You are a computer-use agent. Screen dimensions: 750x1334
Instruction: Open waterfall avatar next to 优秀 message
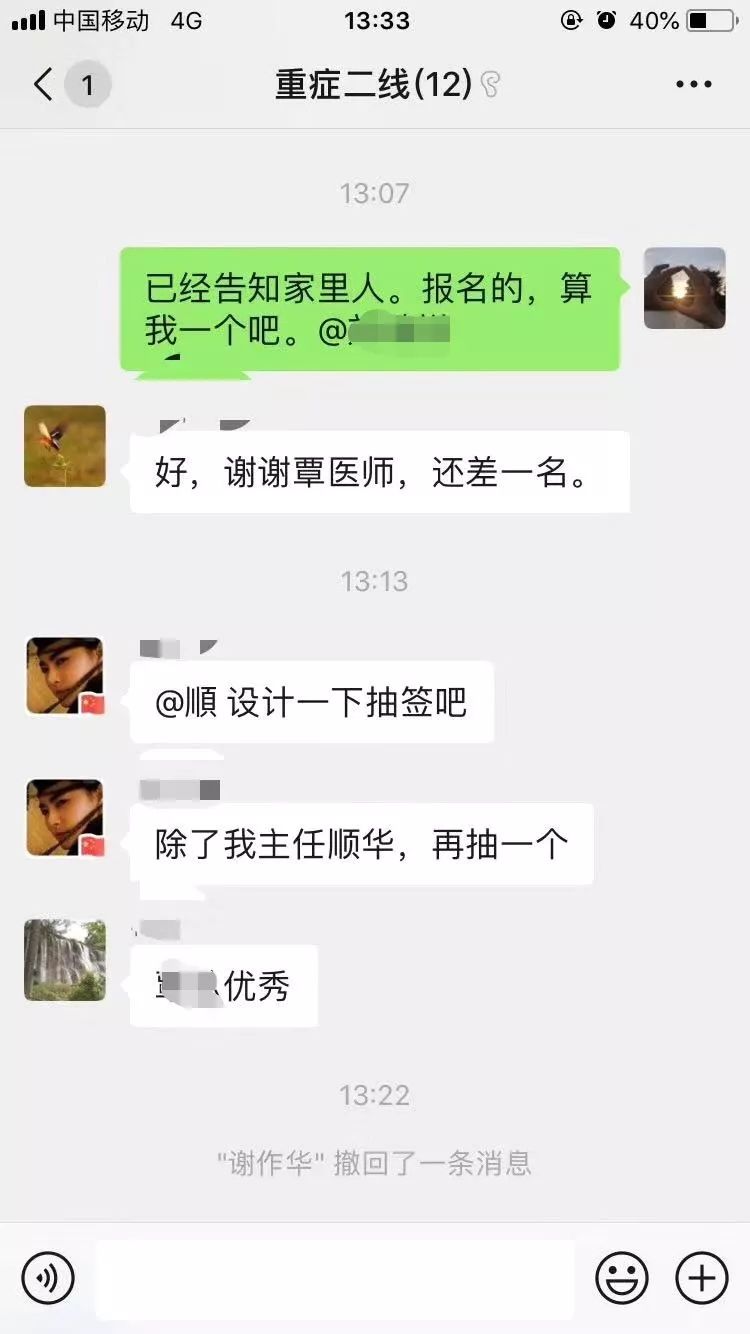click(65, 960)
